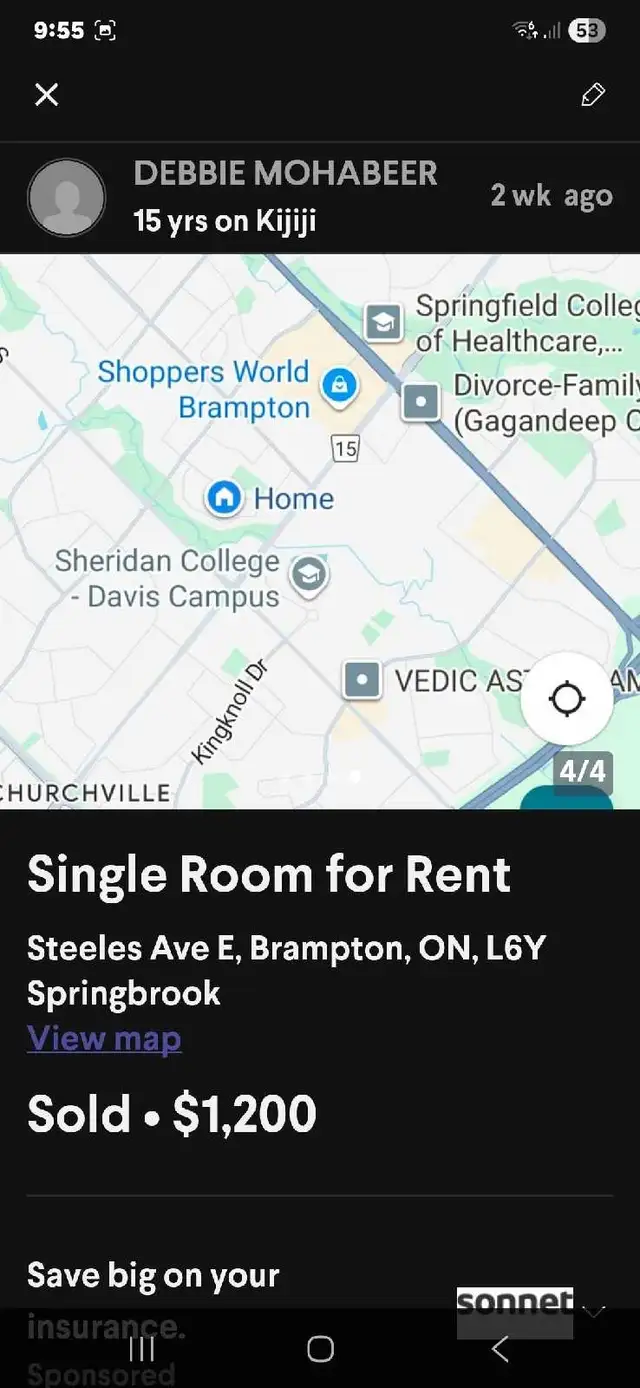Image resolution: width=640 pixels, height=1388 pixels.
Task: Edit the listing with the pencil icon
Action: coord(592,95)
